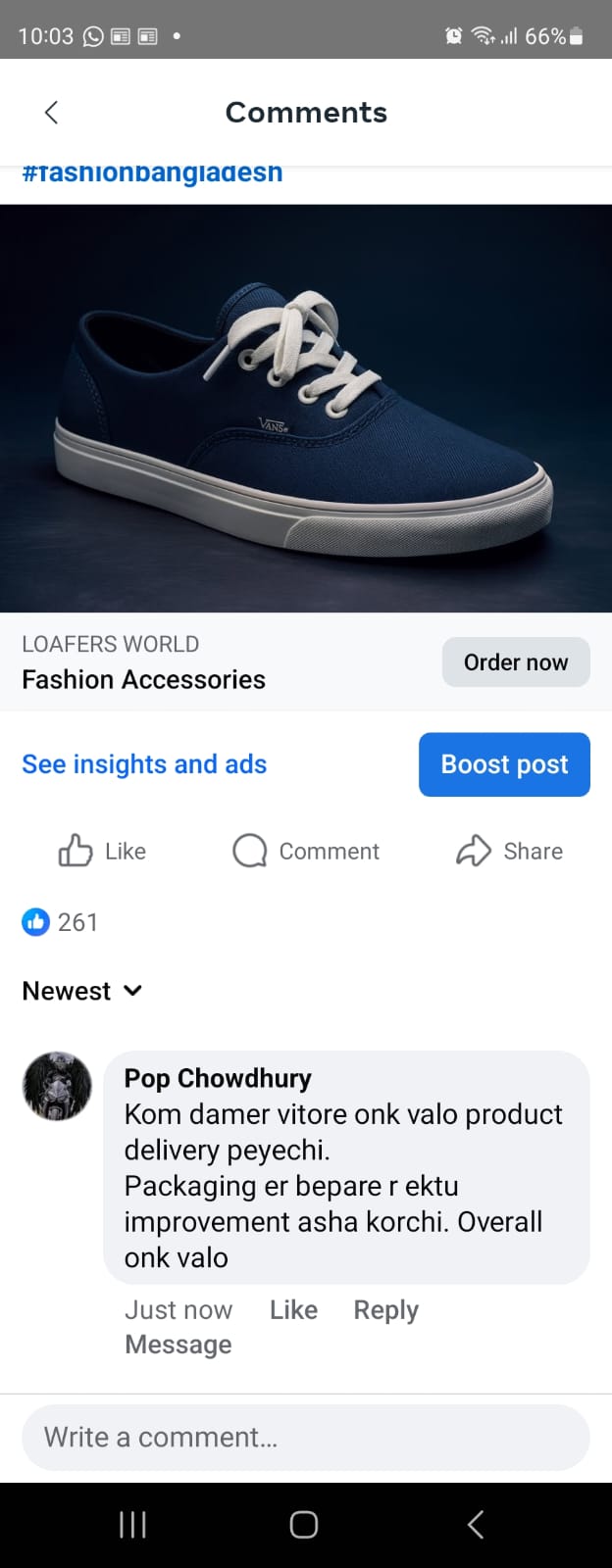
Task: Open the #fashionbangladesh hashtag
Action: pos(152,174)
